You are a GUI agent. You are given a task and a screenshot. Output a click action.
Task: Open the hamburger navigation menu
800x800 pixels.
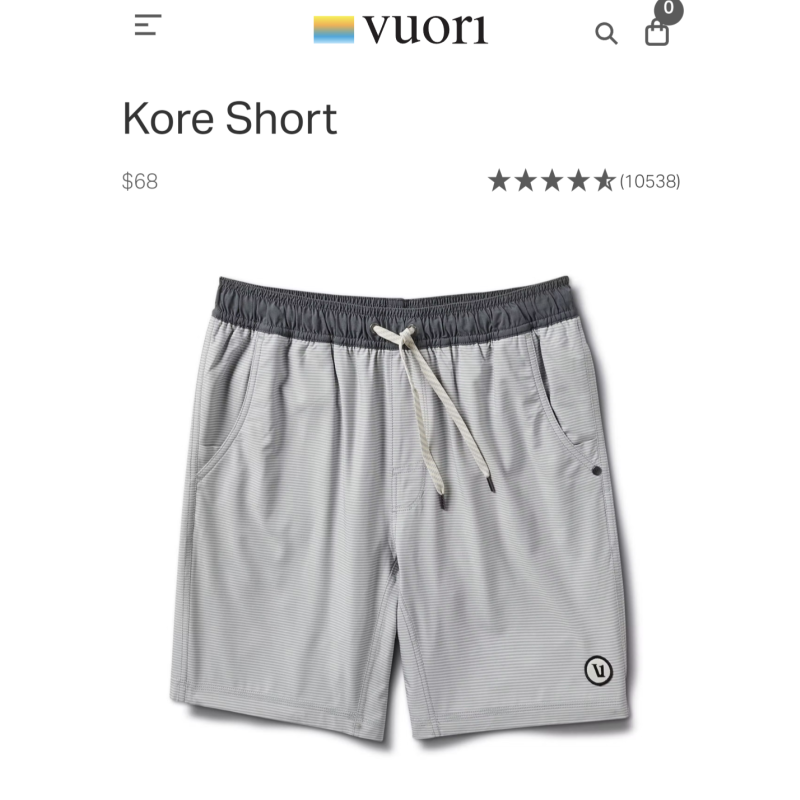point(148,27)
